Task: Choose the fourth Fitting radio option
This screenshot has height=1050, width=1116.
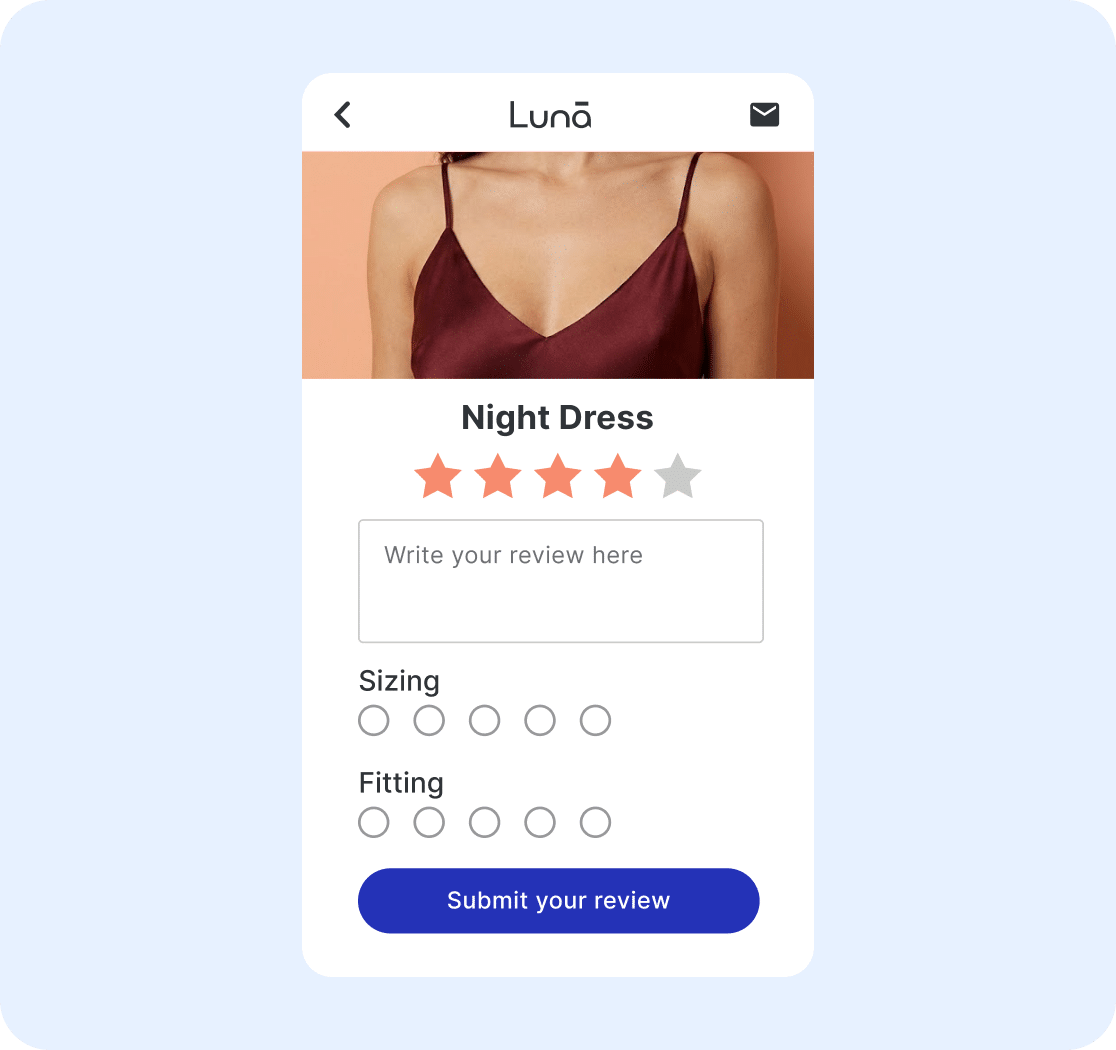Action: click(540, 822)
